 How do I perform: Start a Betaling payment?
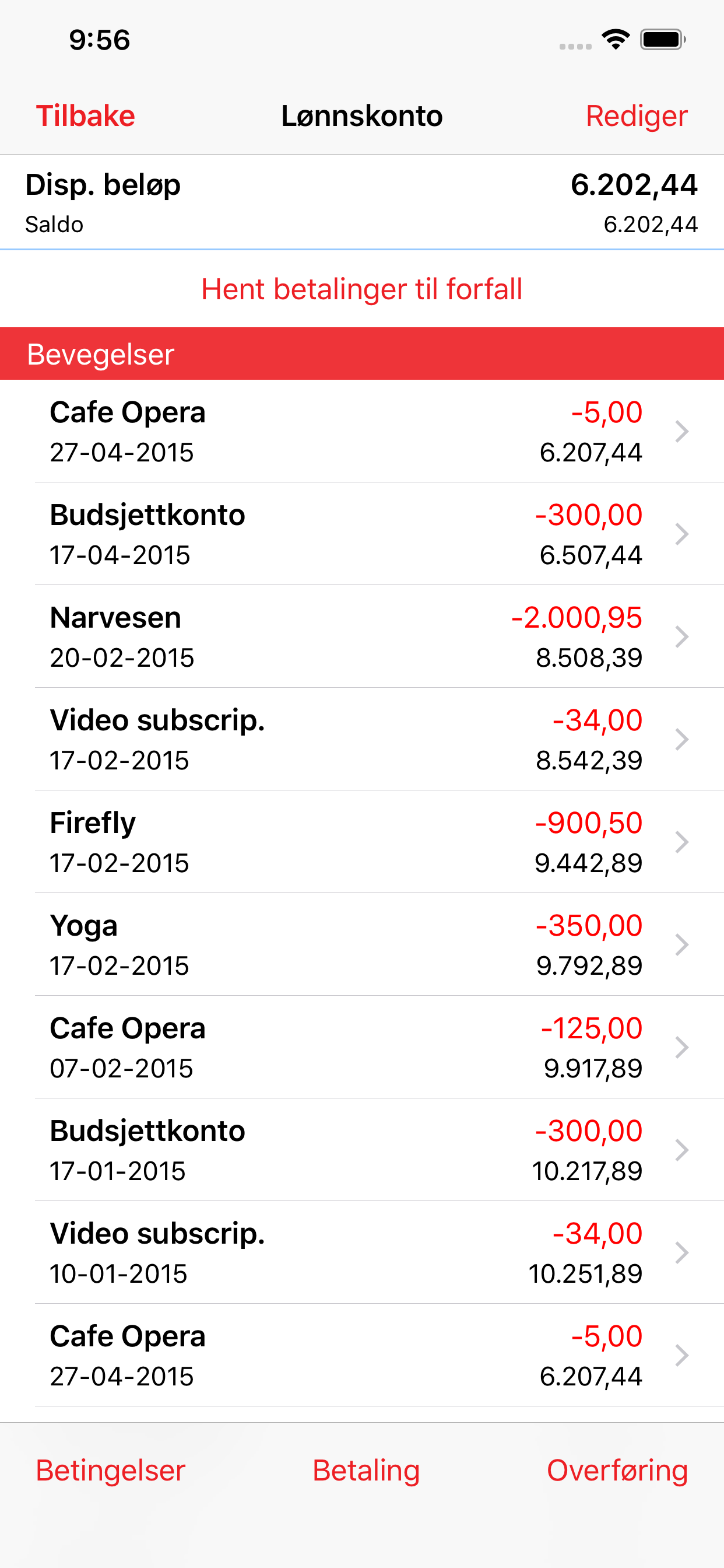(x=366, y=1471)
